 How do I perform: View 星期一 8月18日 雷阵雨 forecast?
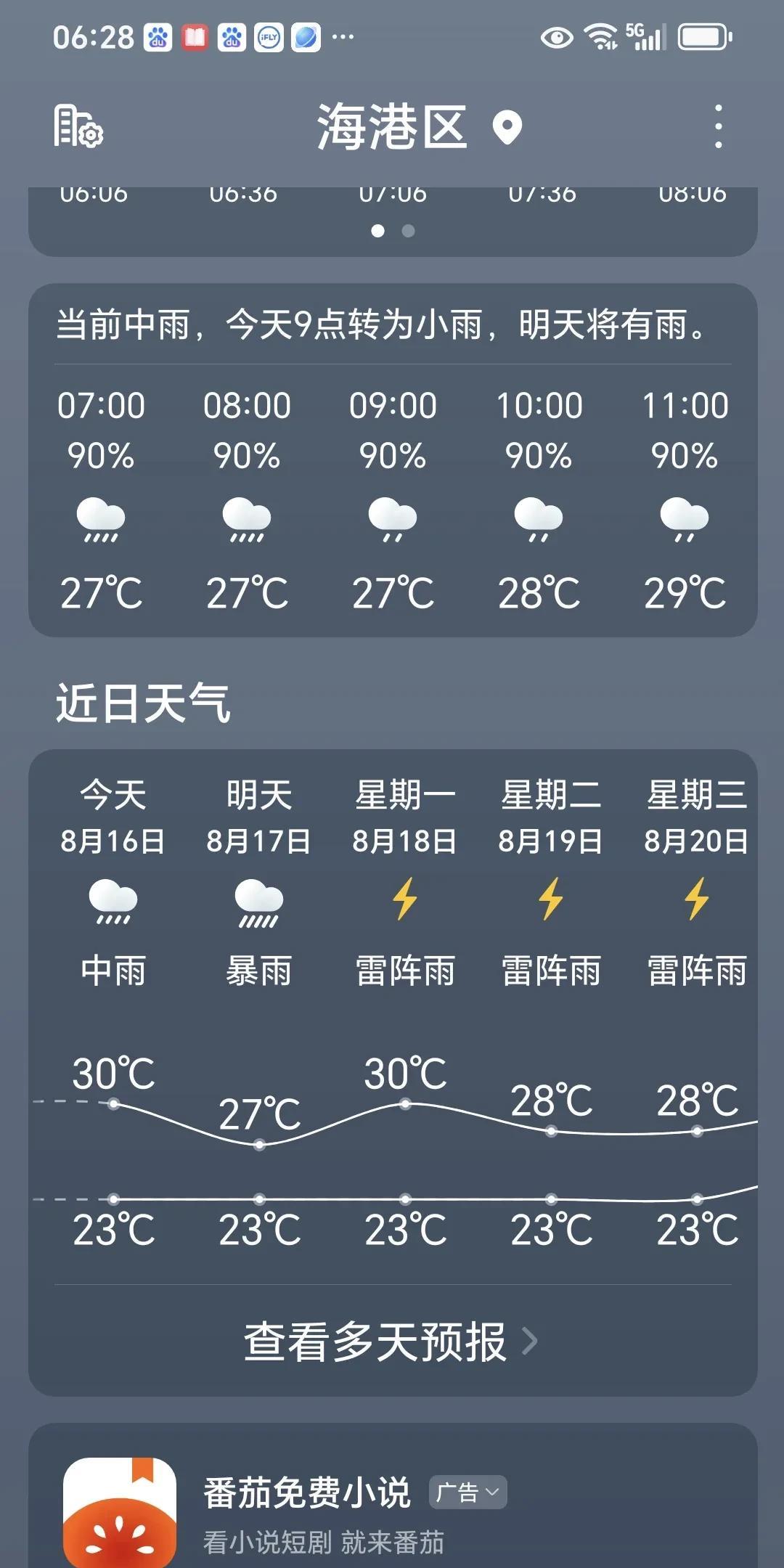405,882
